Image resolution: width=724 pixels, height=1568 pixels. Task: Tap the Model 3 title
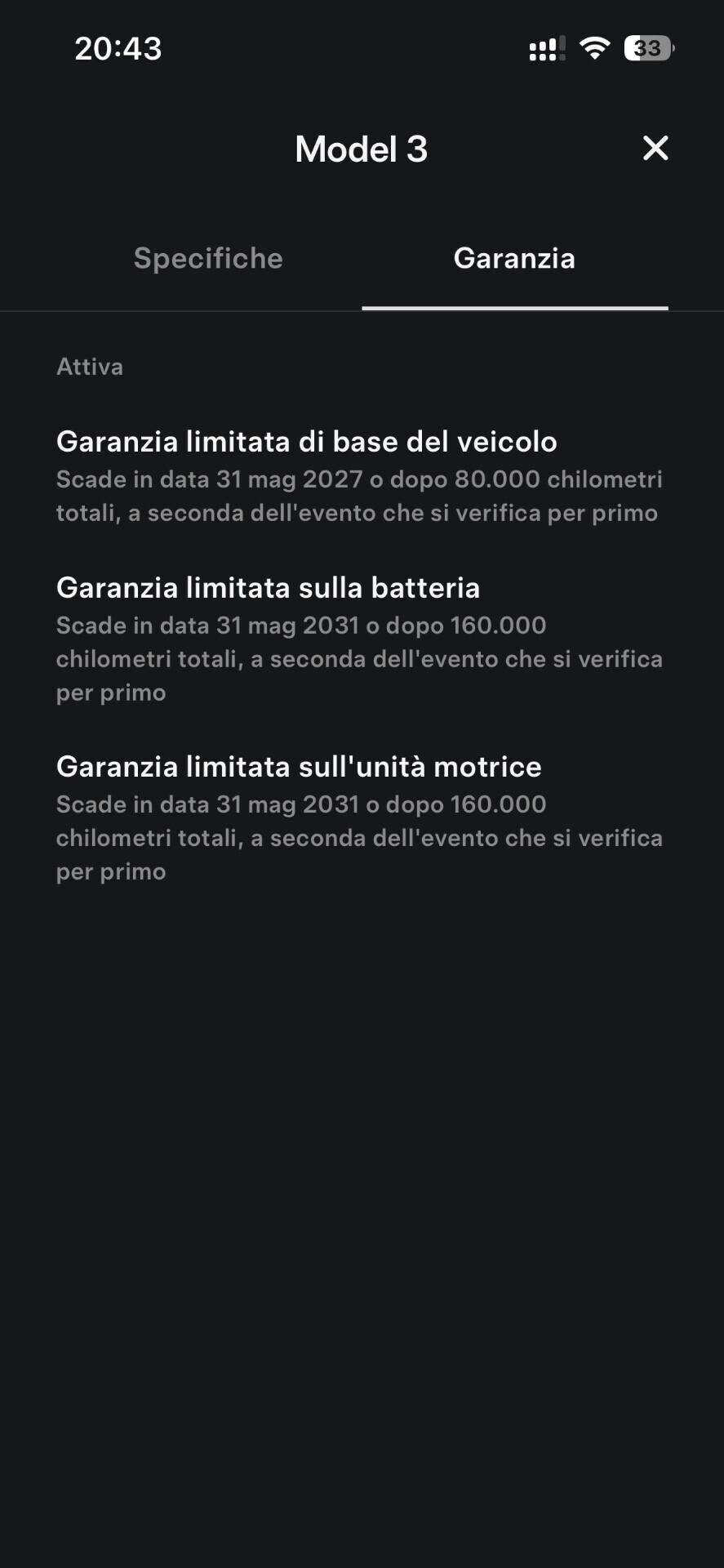coord(361,149)
